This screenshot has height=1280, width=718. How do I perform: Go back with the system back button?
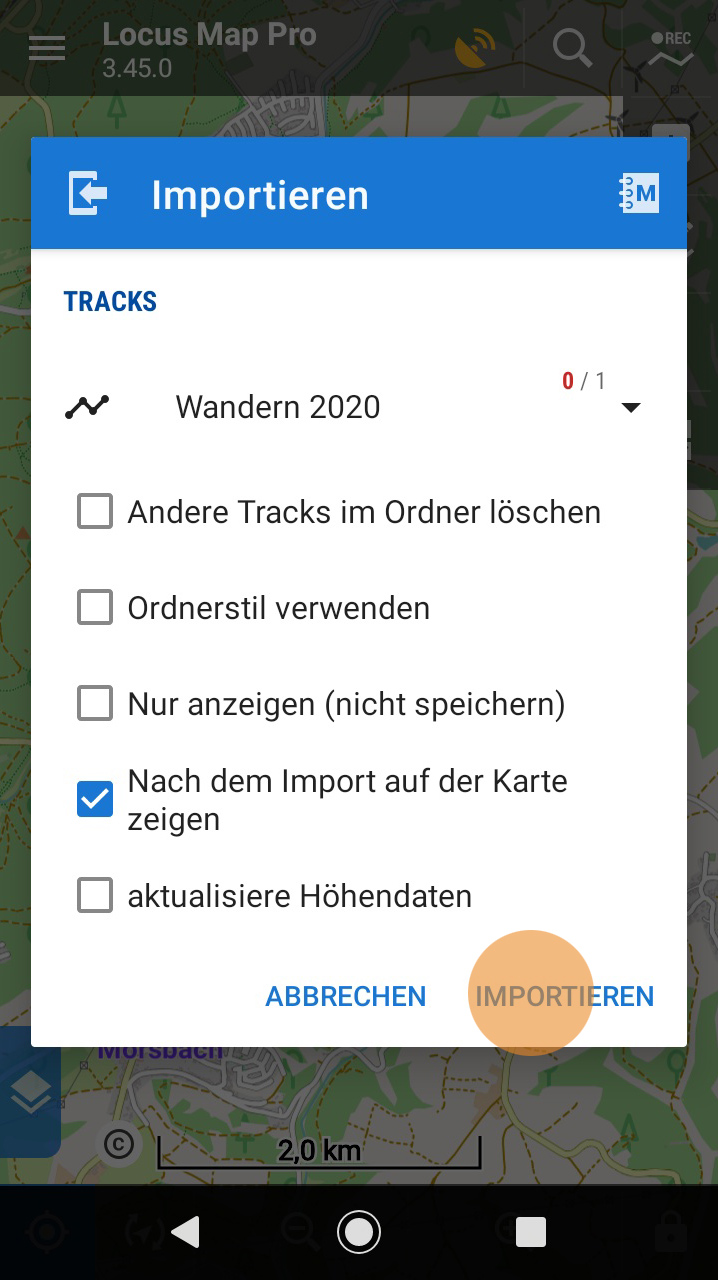coord(186,1232)
